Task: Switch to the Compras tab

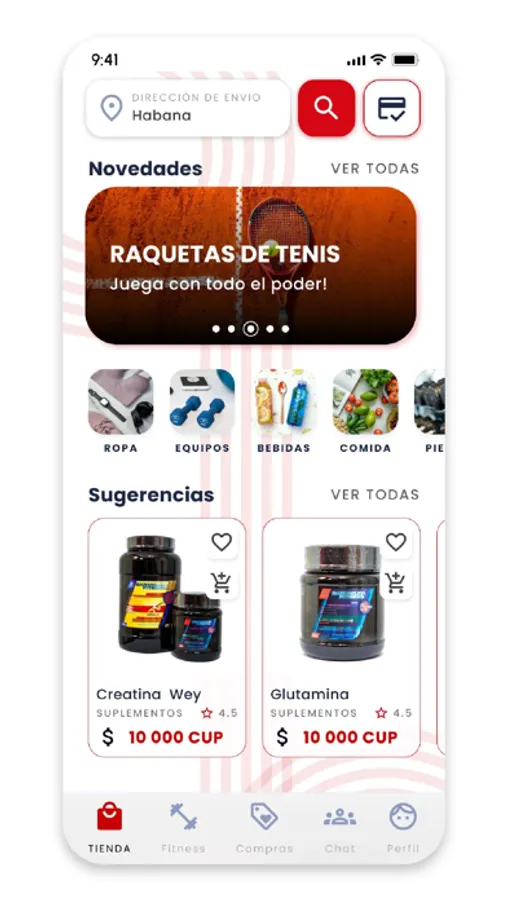Action: (264, 828)
